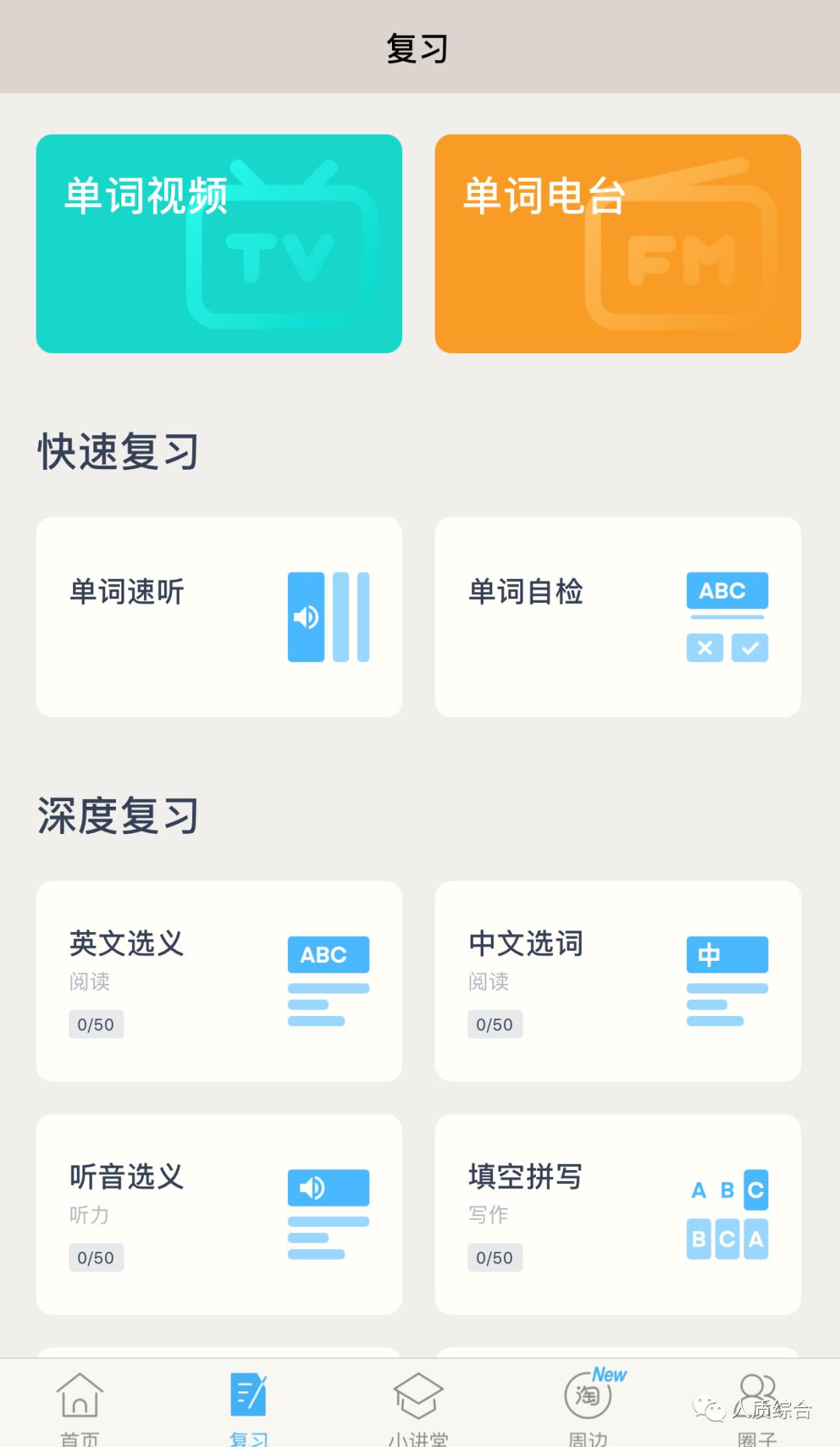
Task: Click the 0/50 progress indicator under 英文选义
Action: coord(96,1024)
